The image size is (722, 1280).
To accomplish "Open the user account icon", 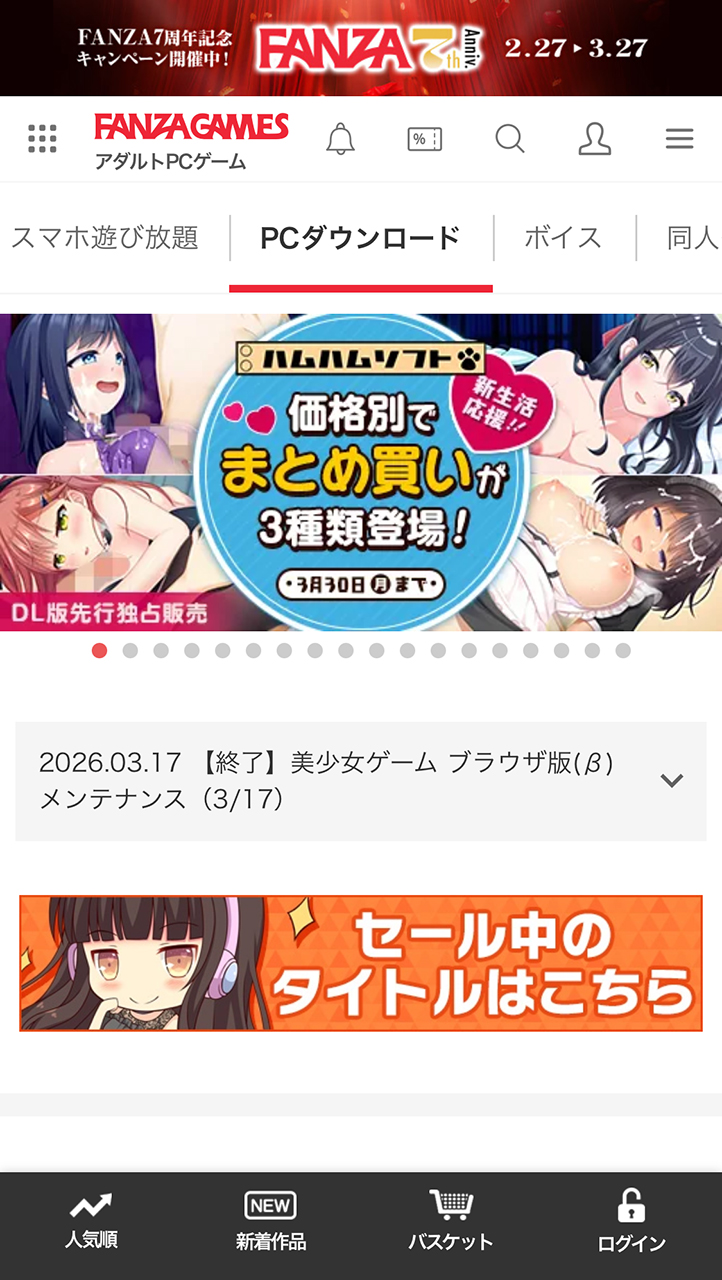I will click(x=595, y=139).
